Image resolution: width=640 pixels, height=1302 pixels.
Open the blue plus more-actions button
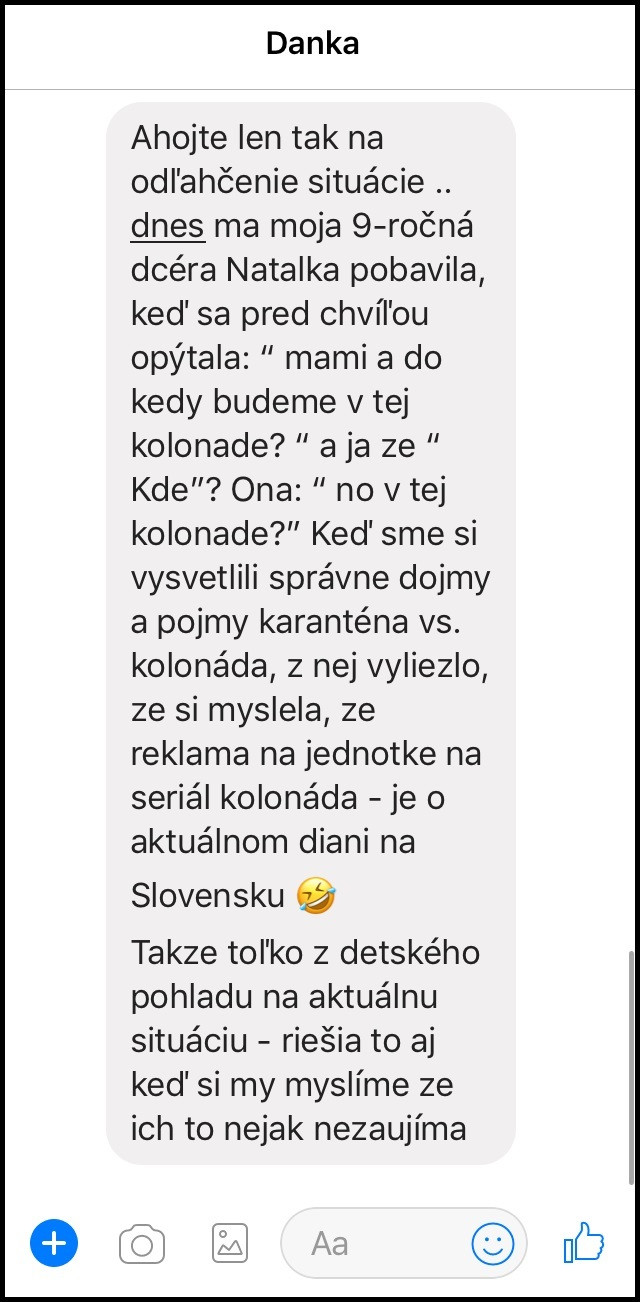(x=54, y=1244)
